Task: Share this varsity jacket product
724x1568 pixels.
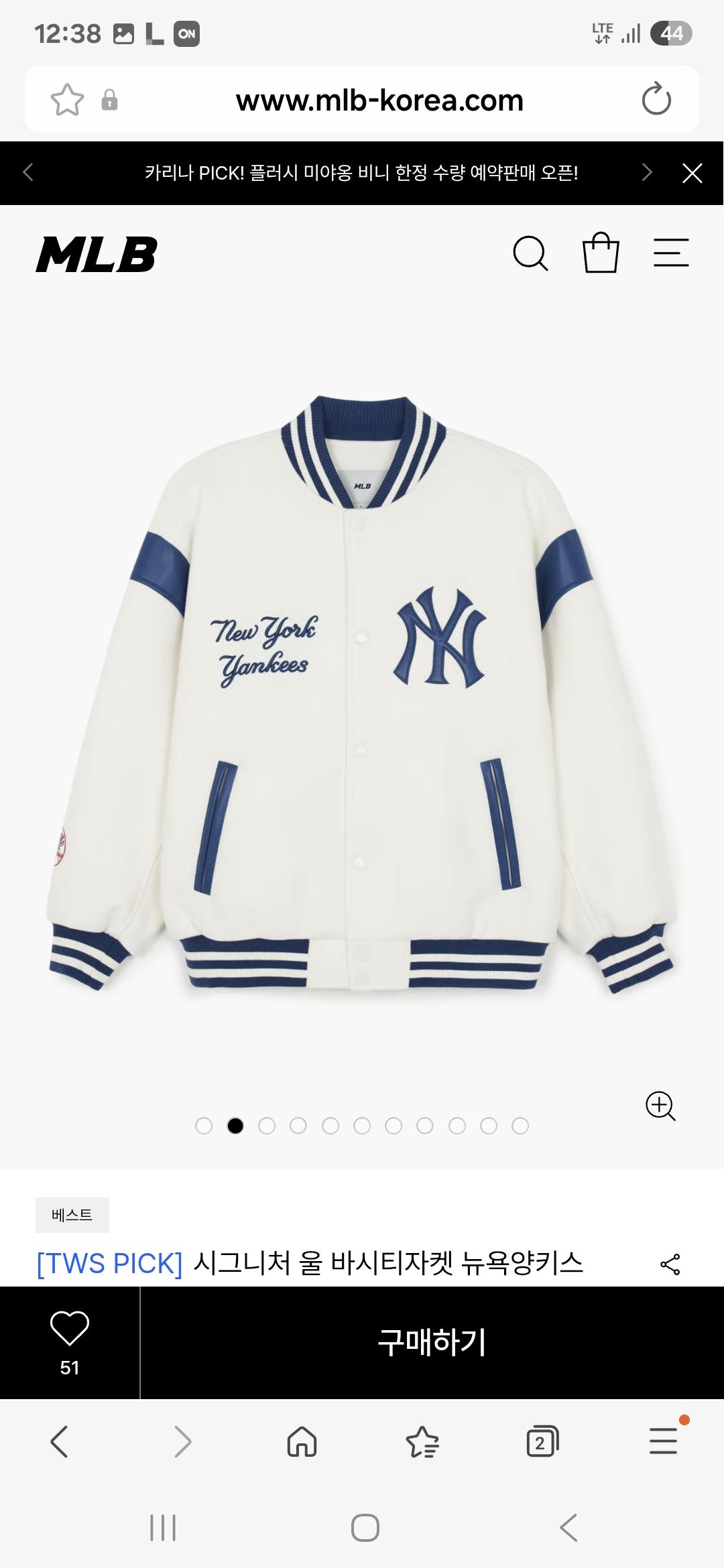Action: [x=670, y=1264]
